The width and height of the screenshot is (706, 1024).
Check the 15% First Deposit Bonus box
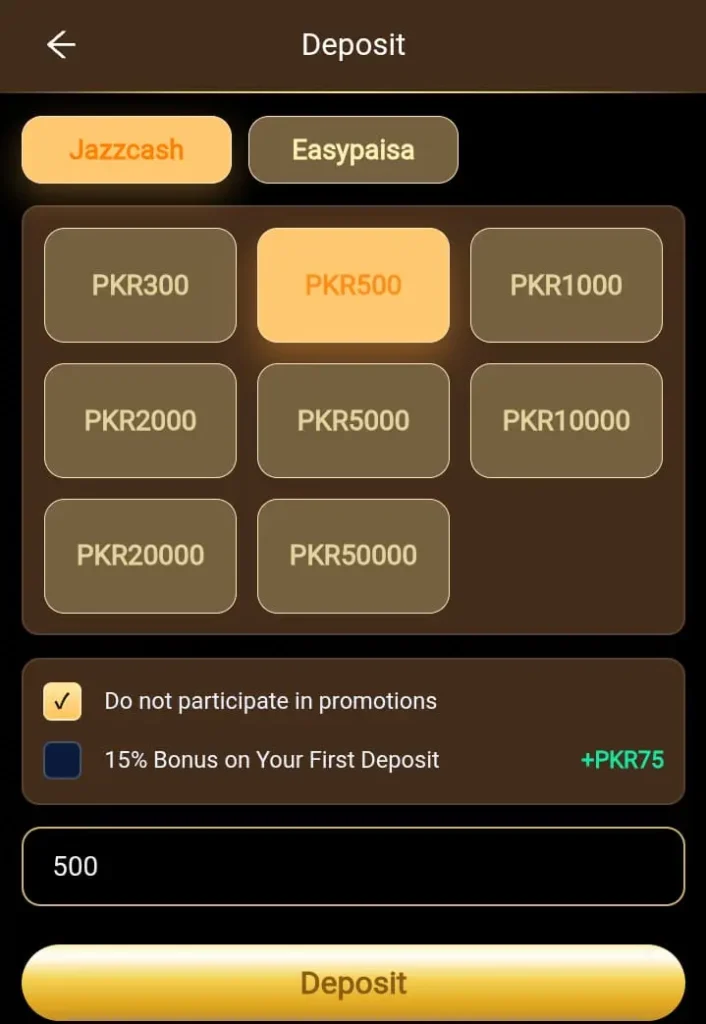point(62,760)
